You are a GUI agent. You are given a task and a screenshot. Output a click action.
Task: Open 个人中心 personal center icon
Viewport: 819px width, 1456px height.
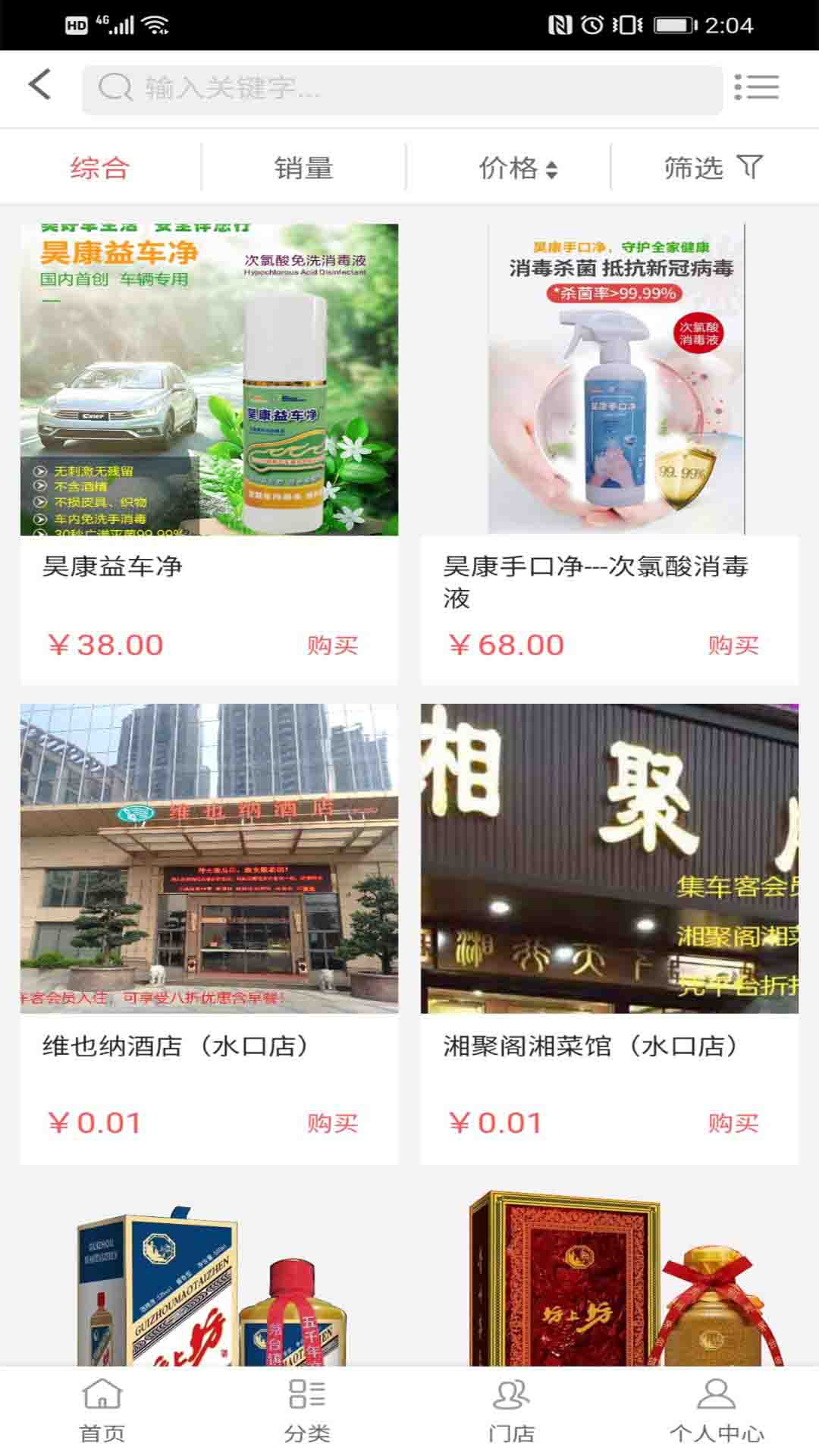(717, 1410)
